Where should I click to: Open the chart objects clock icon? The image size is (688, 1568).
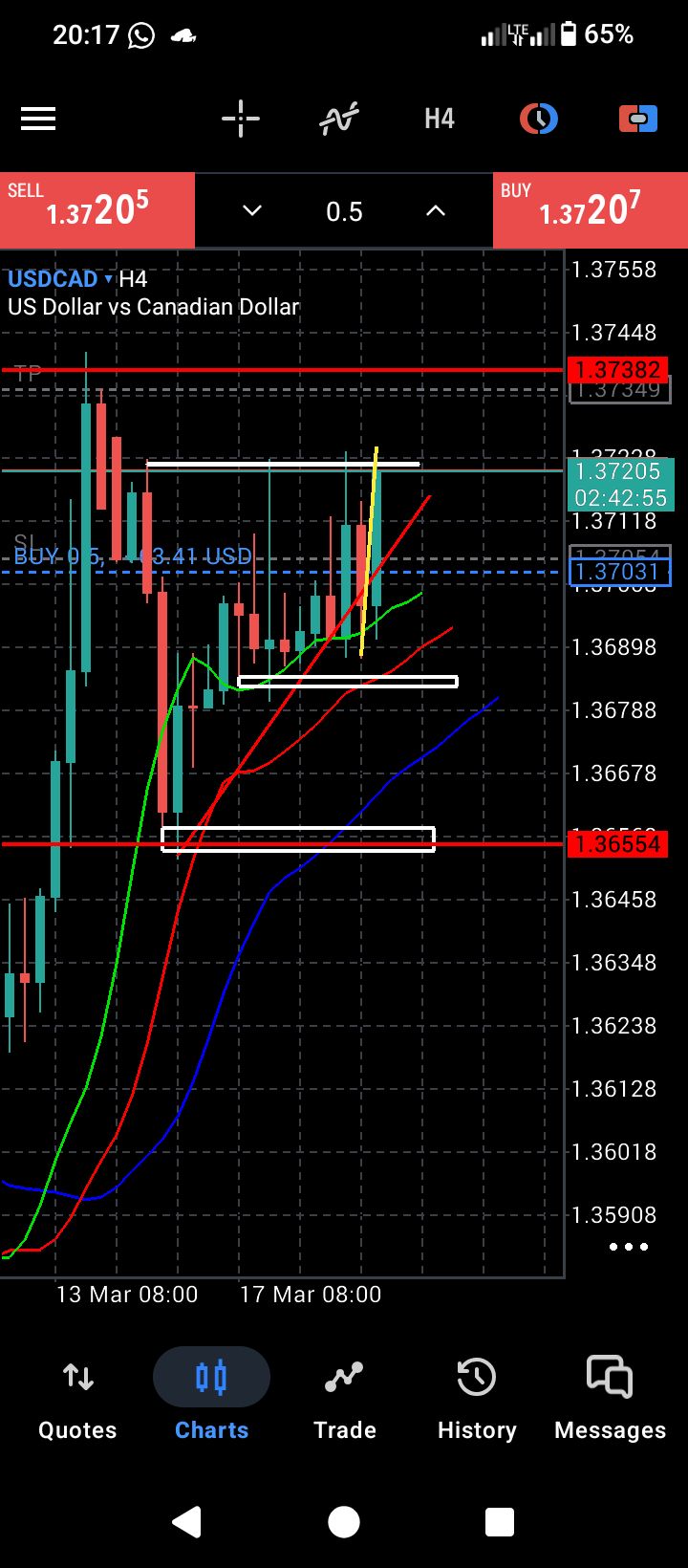538,120
